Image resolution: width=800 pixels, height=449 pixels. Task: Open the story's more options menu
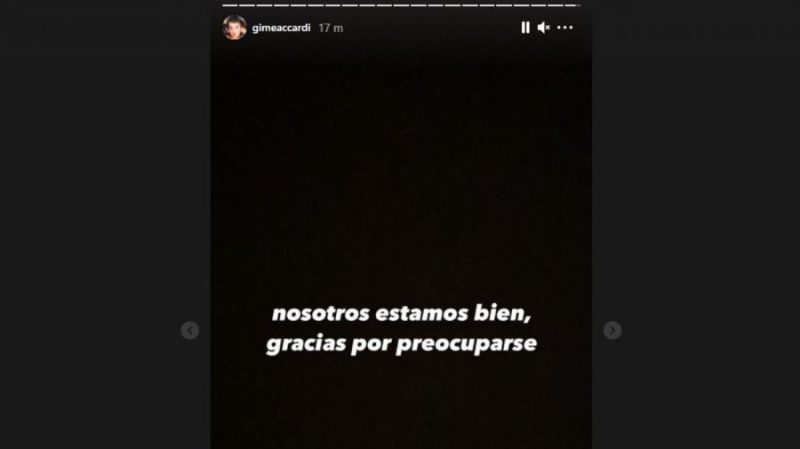566,28
